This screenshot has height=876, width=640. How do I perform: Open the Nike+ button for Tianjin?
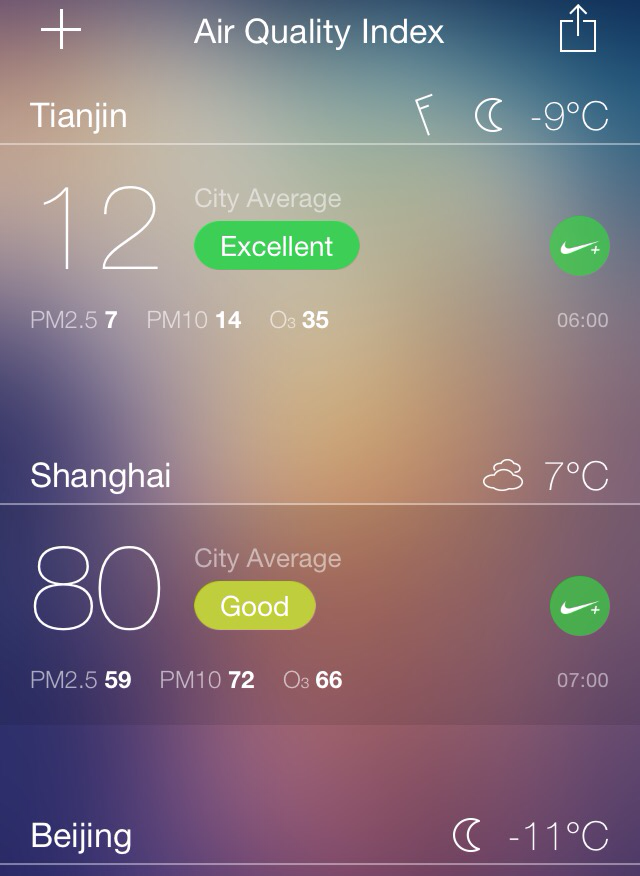pos(579,246)
